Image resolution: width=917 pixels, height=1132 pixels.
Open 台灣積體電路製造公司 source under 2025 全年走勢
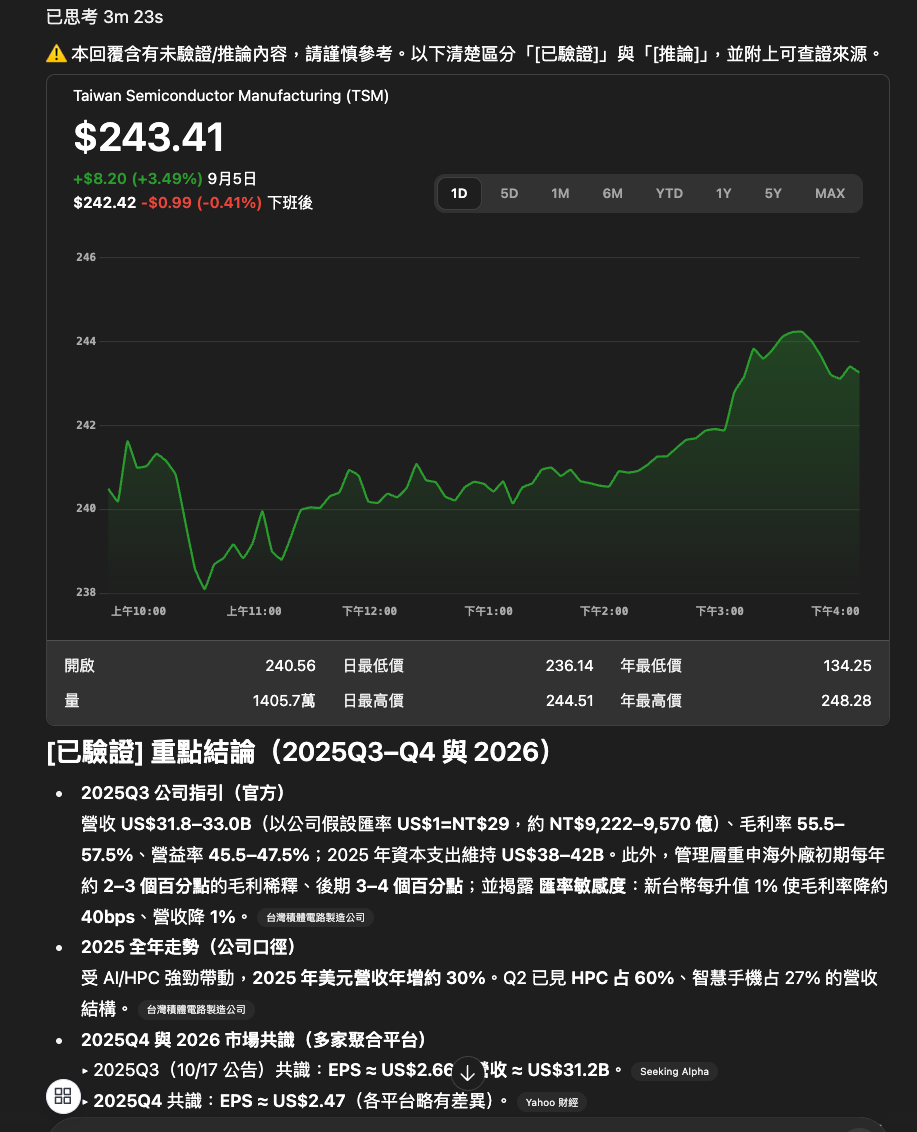(196, 1010)
